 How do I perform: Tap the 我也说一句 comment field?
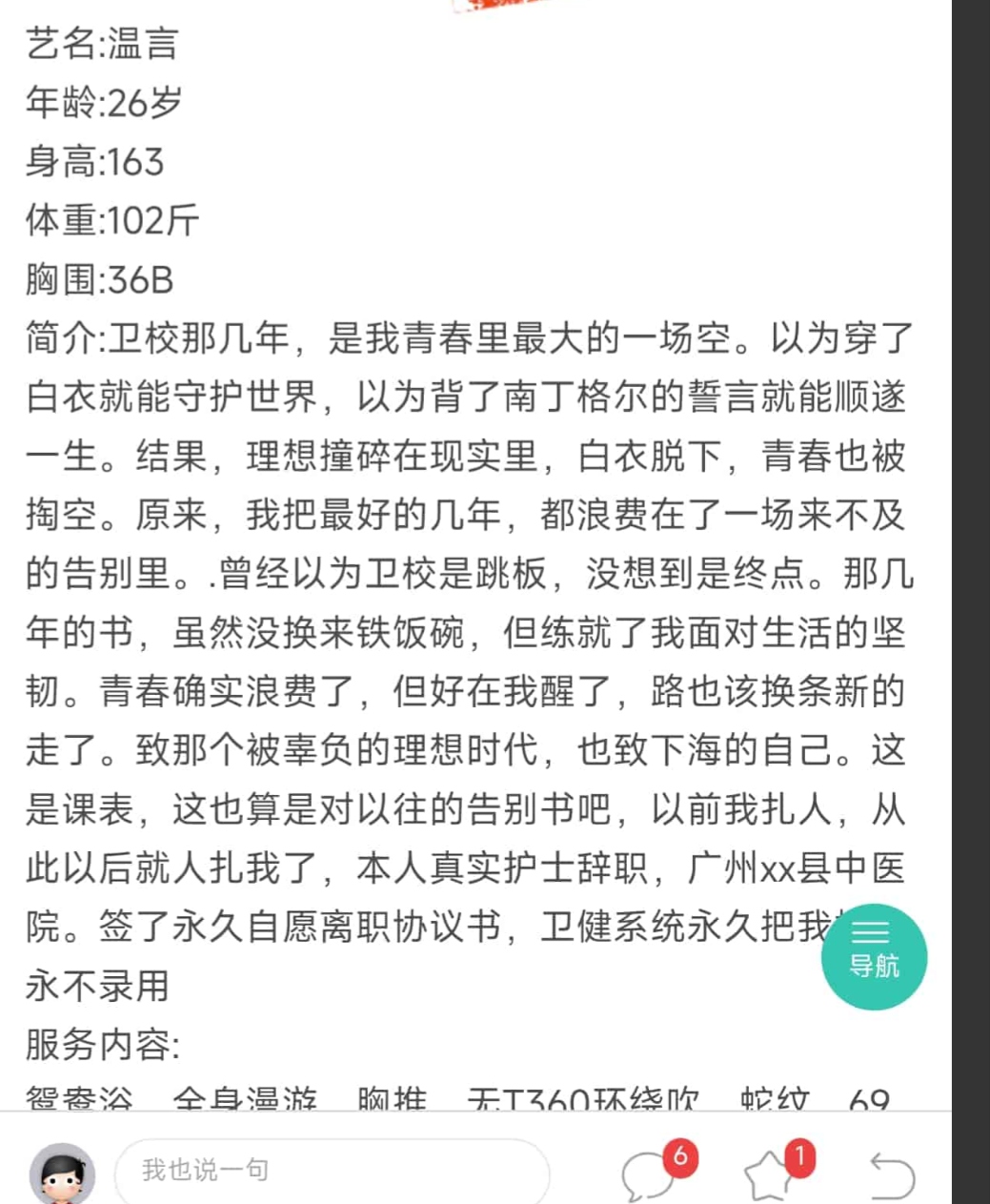[332, 1171]
